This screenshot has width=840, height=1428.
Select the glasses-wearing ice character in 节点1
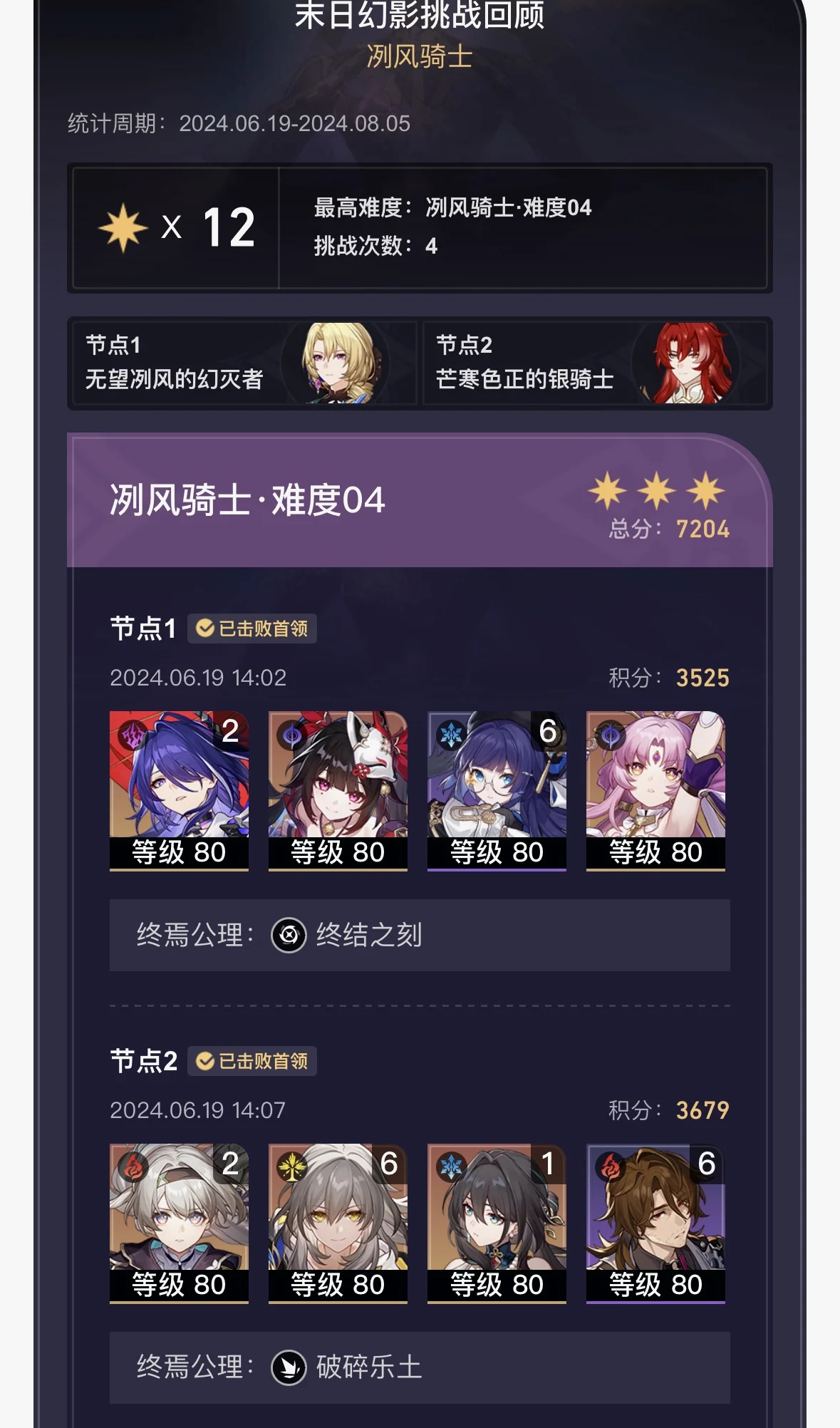click(497, 790)
